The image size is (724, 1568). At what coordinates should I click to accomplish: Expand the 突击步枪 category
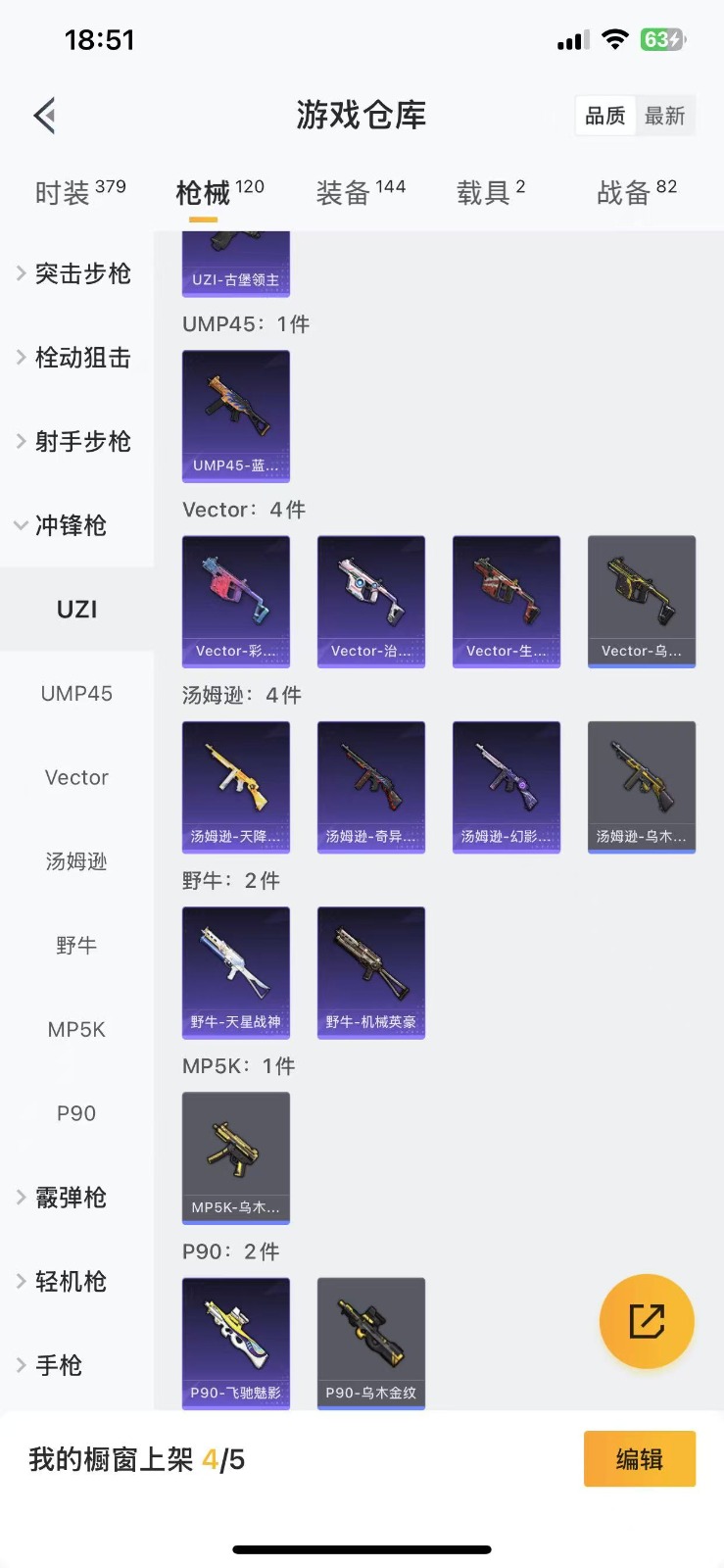click(x=76, y=273)
